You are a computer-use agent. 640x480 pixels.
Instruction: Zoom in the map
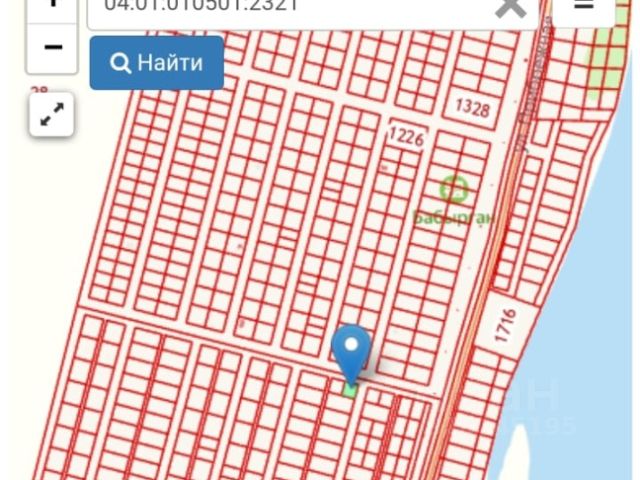click(x=53, y=6)
